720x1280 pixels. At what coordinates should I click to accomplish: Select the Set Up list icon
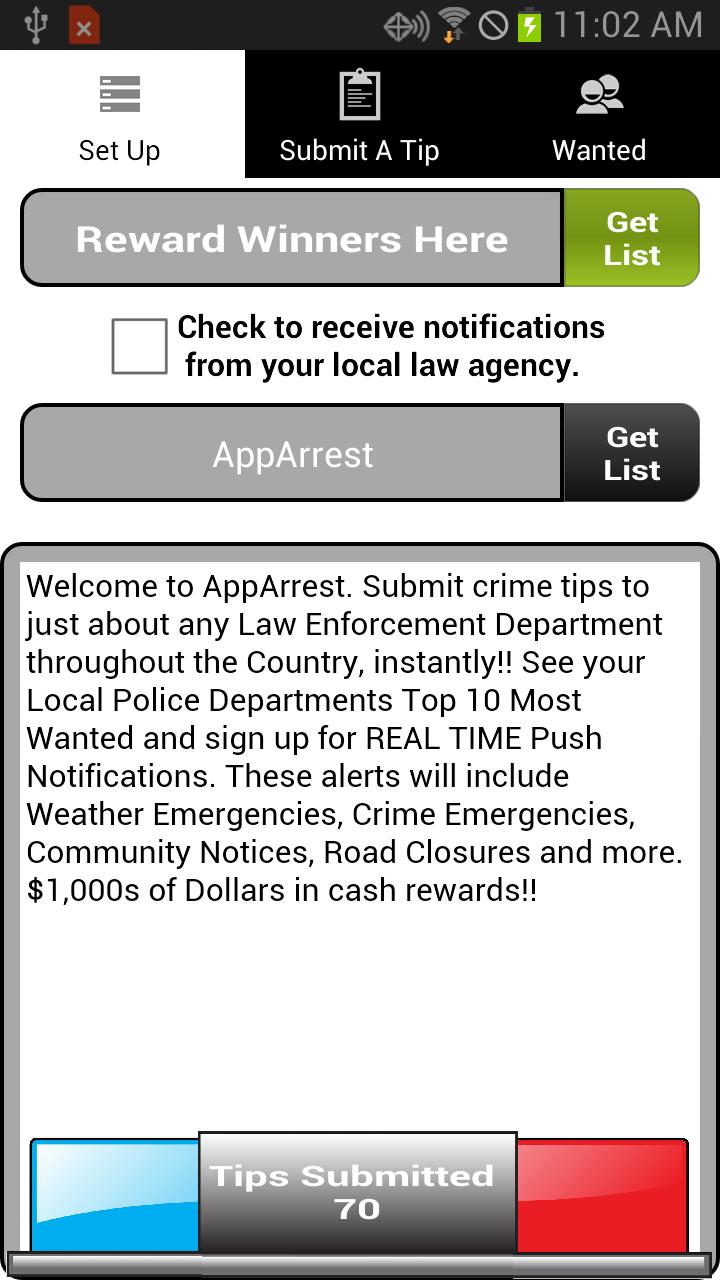point(119,93)
